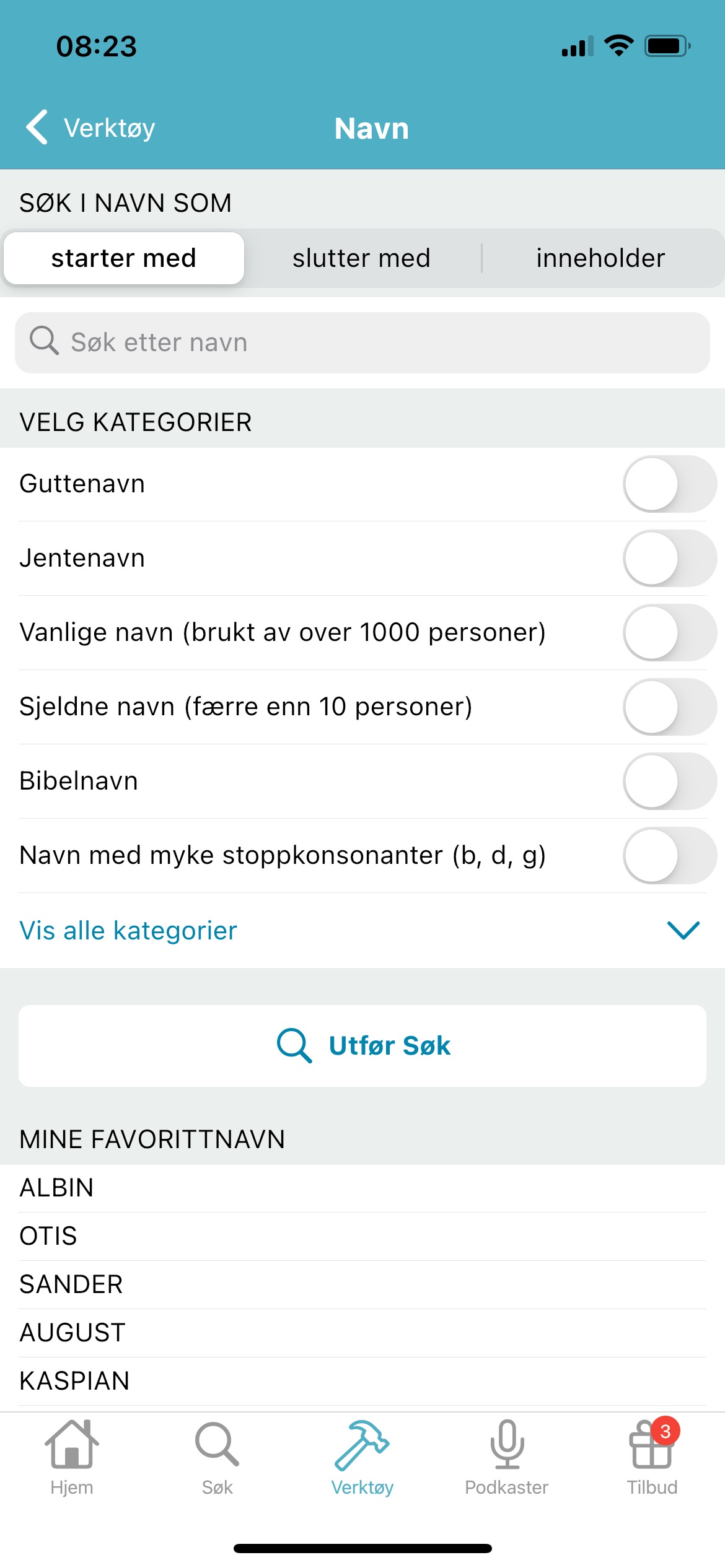Open the Podkaster tab

[507, 1458]
